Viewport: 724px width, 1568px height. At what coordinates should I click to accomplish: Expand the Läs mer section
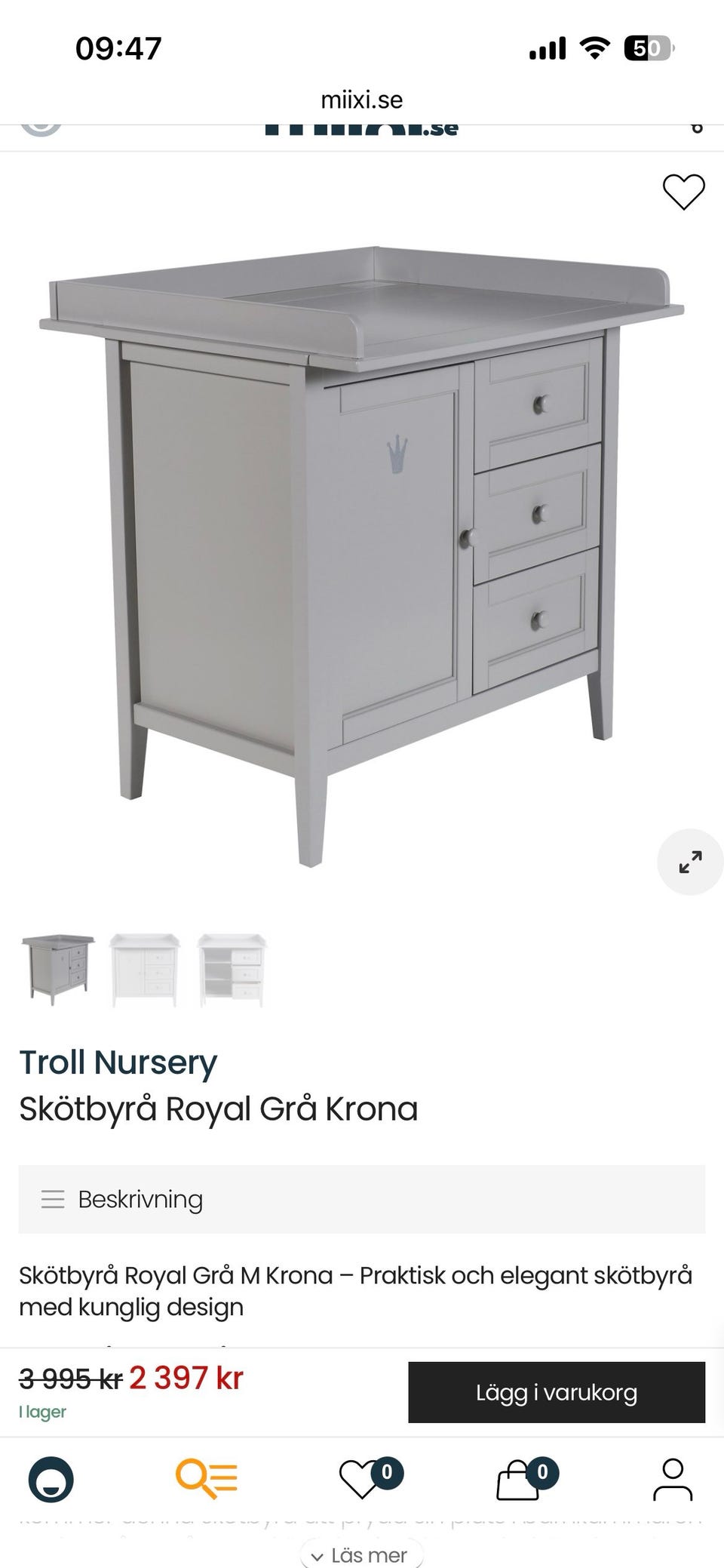(362, 1554)
